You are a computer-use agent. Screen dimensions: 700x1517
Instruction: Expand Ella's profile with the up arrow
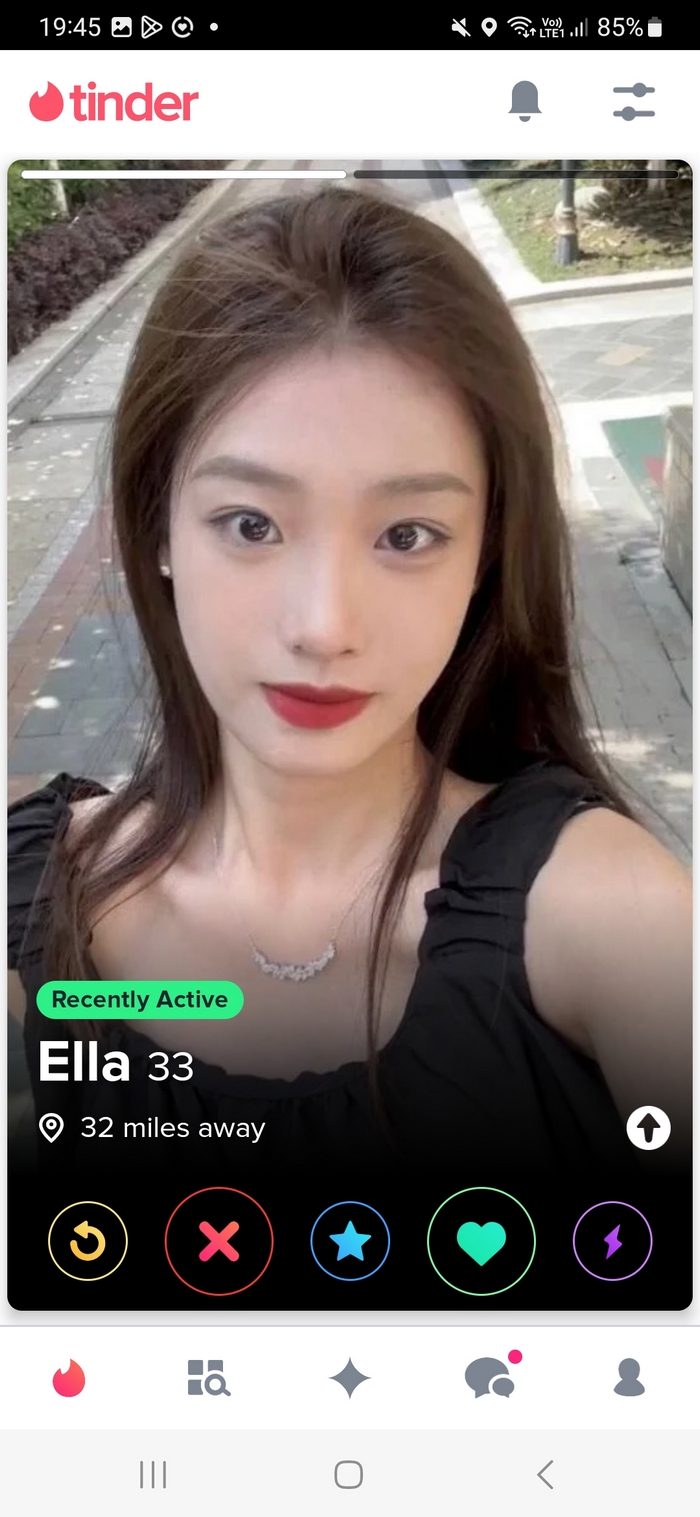tap(648, 1129)
